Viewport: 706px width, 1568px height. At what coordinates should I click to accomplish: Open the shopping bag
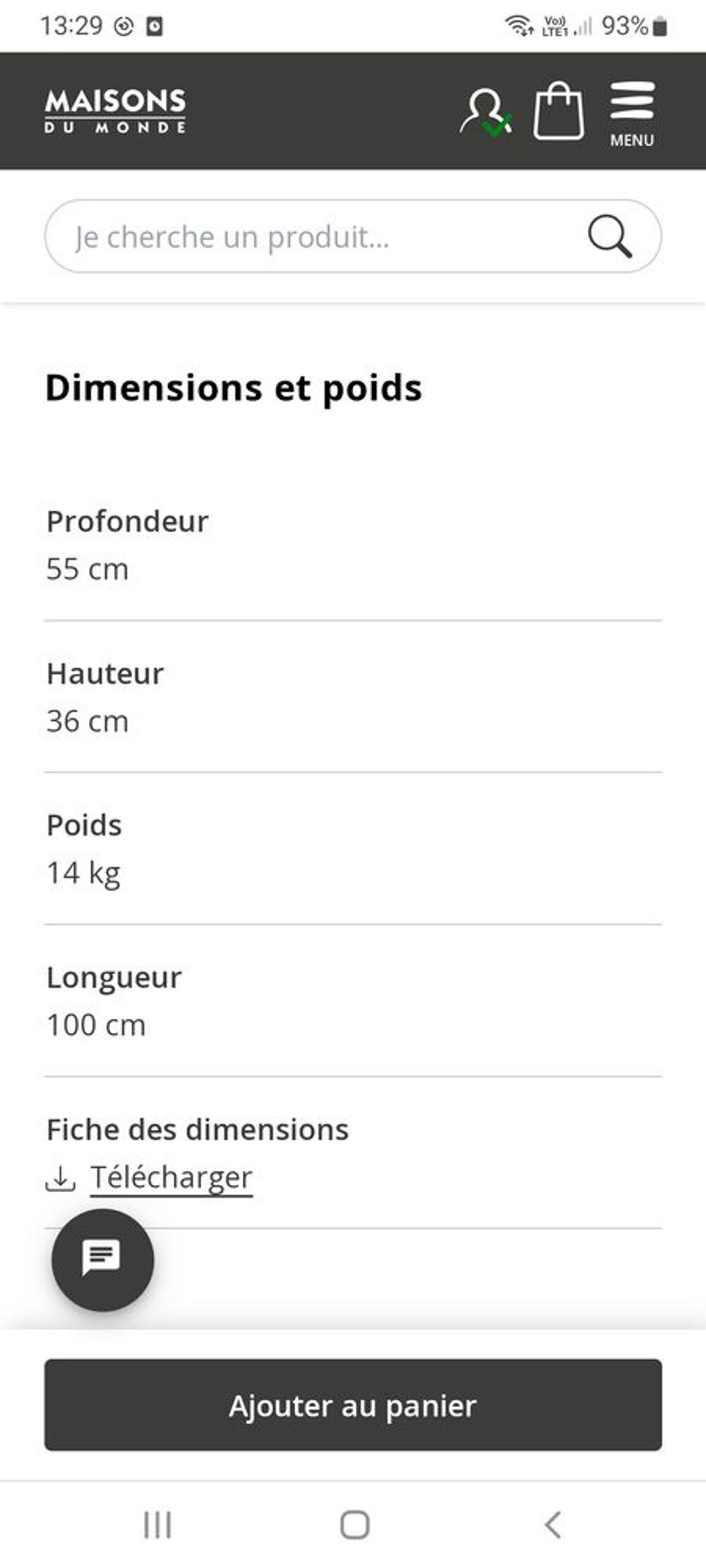[558, 111]
